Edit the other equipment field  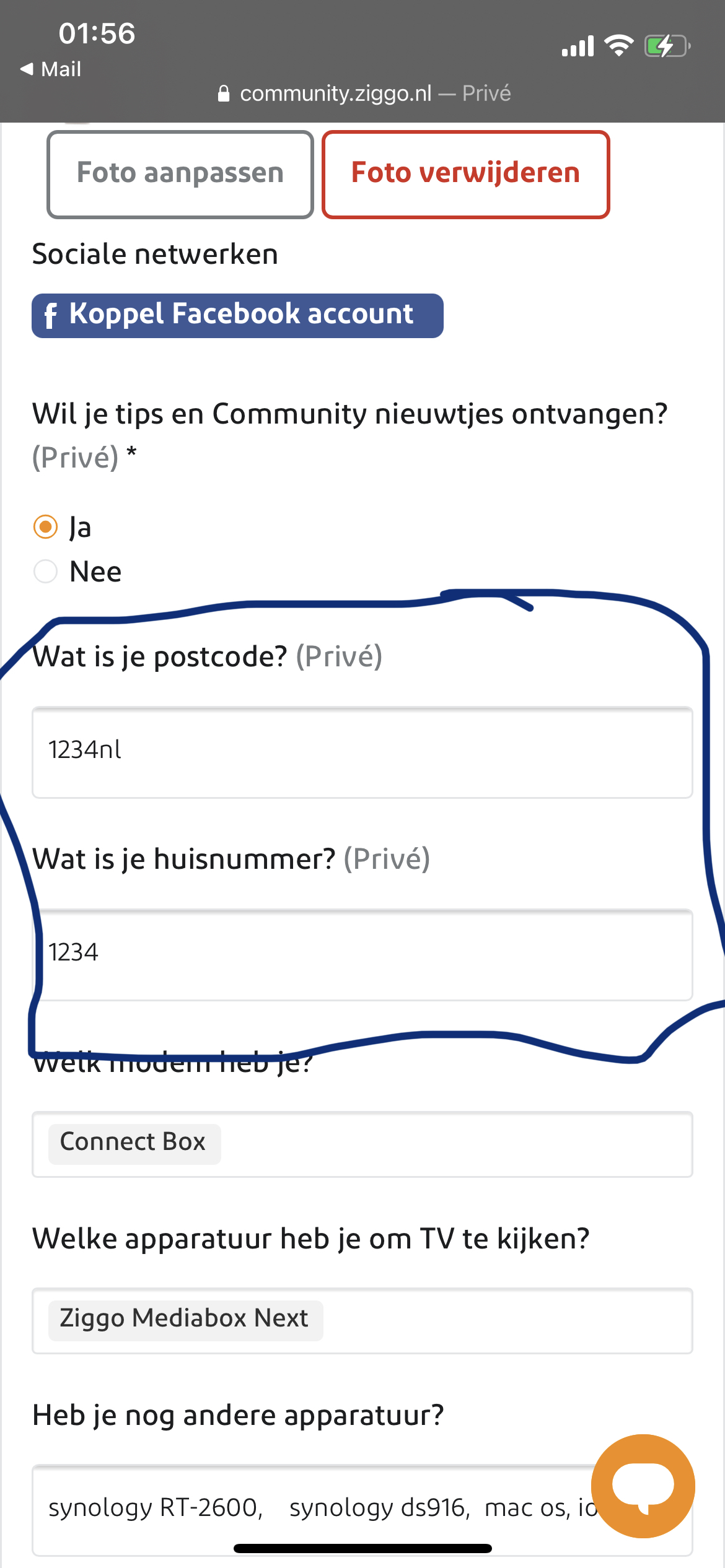click(x=310, y=1508)
